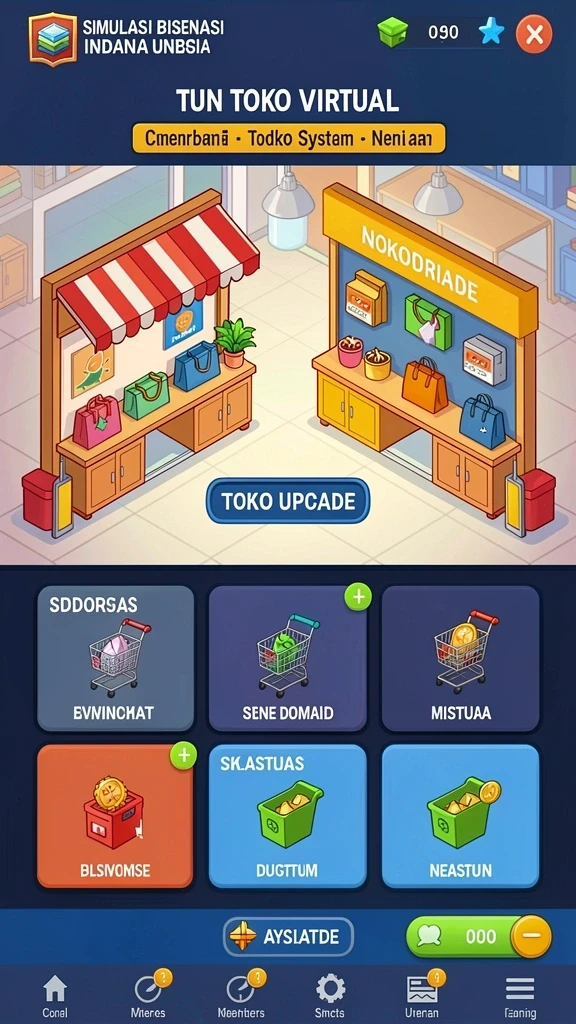This screenshot has height=1024, width=576.
Task: Tap the green plus on SENE DOMAID card
Action: [357, 597]
